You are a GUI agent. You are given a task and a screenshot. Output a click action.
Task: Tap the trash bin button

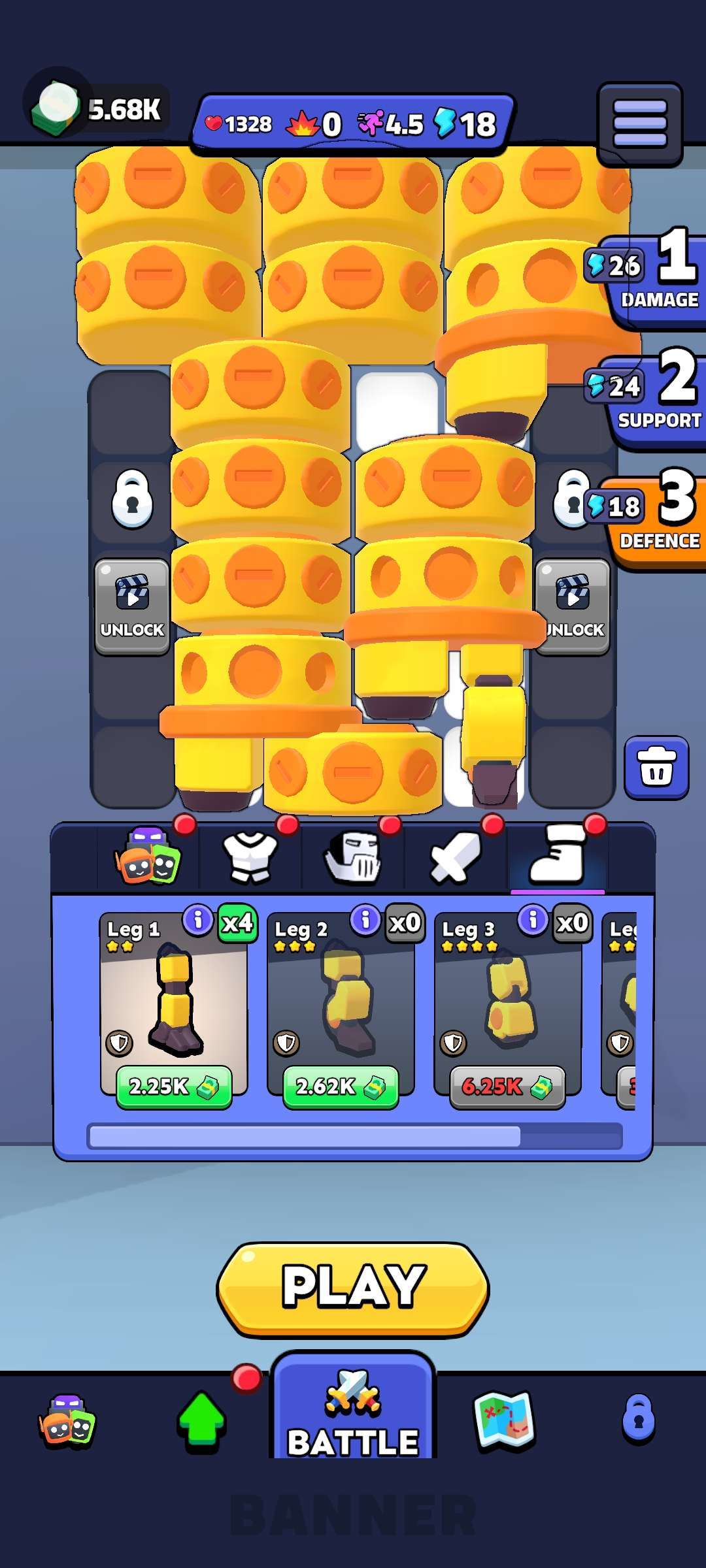tap(656, 768)
